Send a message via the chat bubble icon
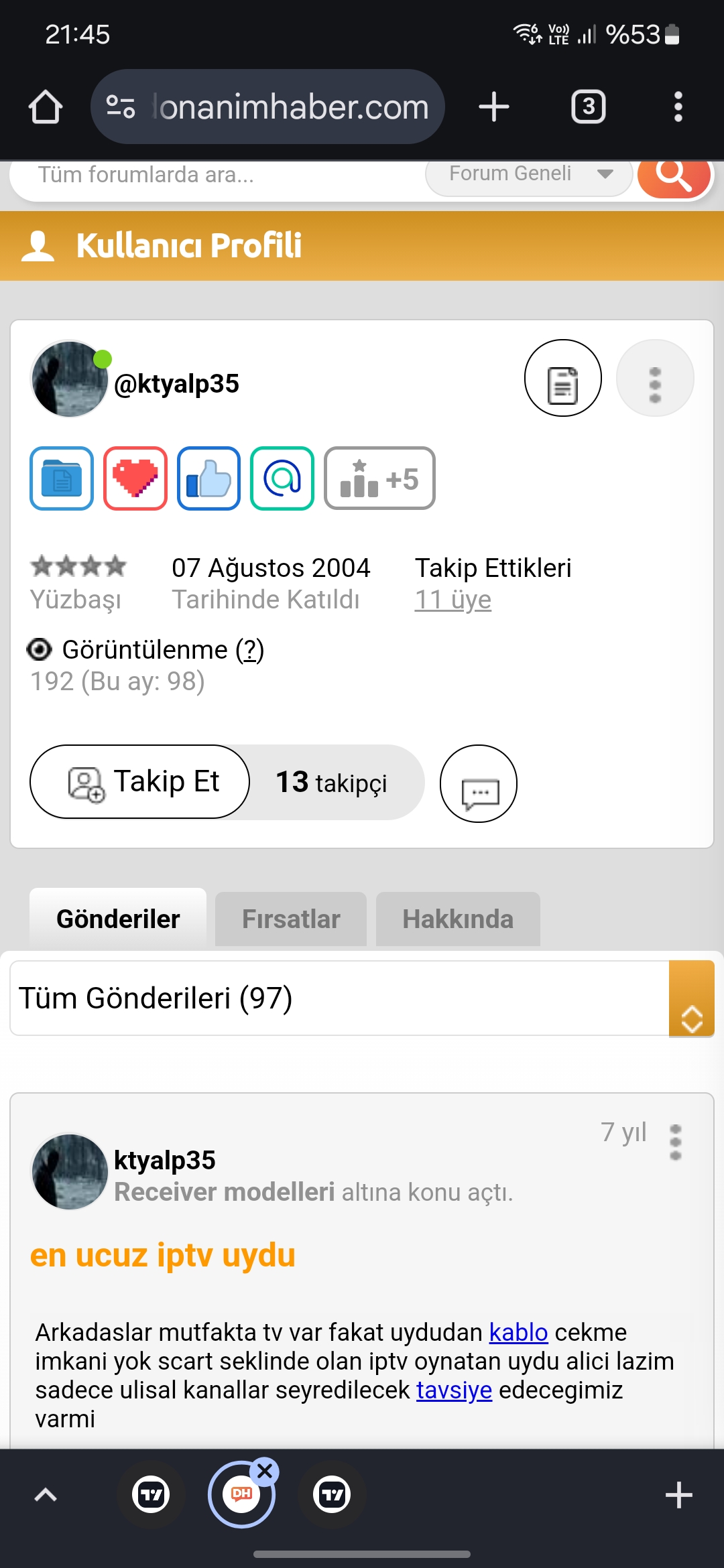The width and height of the screenshot is (724, 1568). click(479, 783)
